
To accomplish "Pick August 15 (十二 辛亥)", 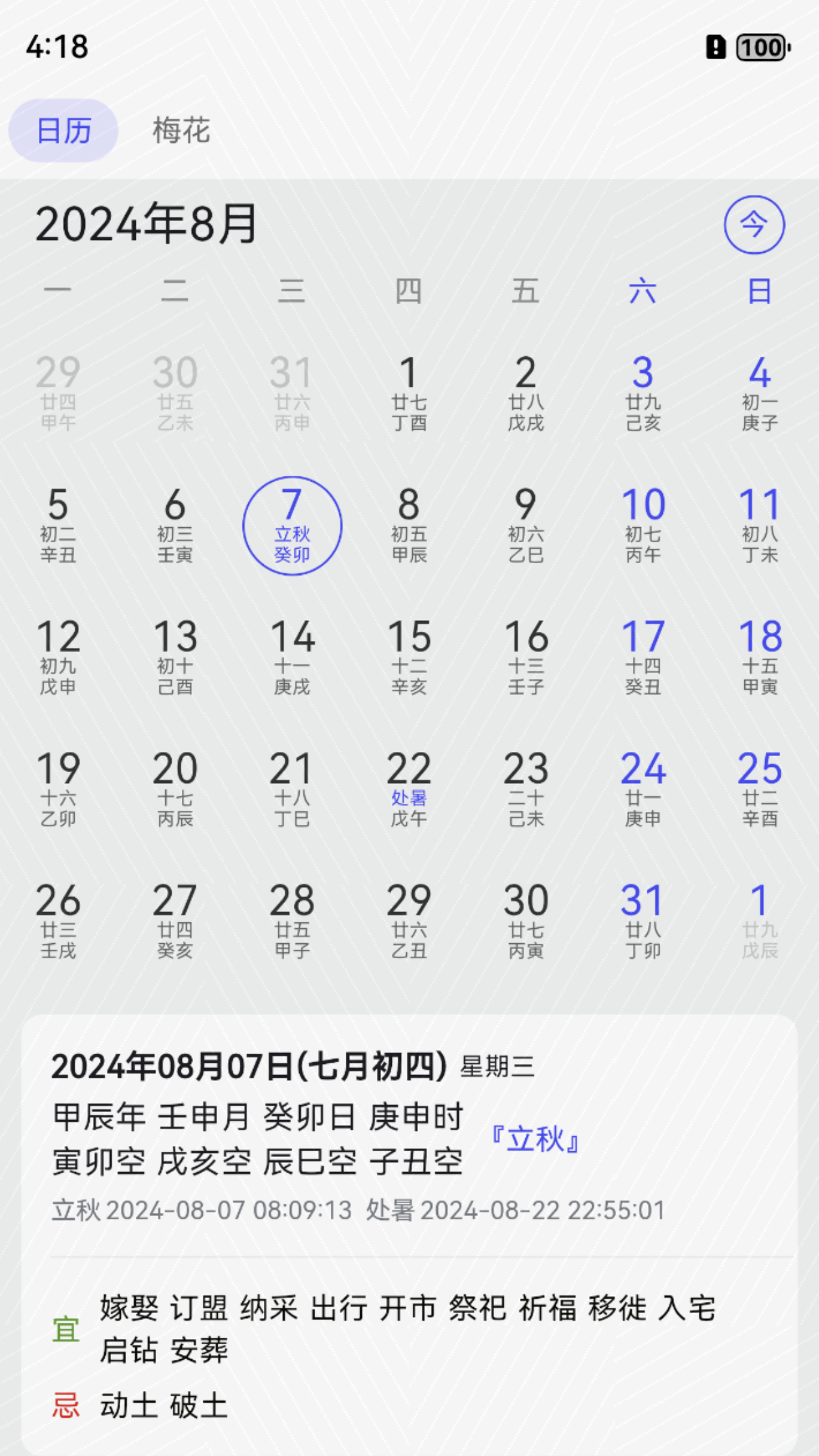I will click(409, 658).
